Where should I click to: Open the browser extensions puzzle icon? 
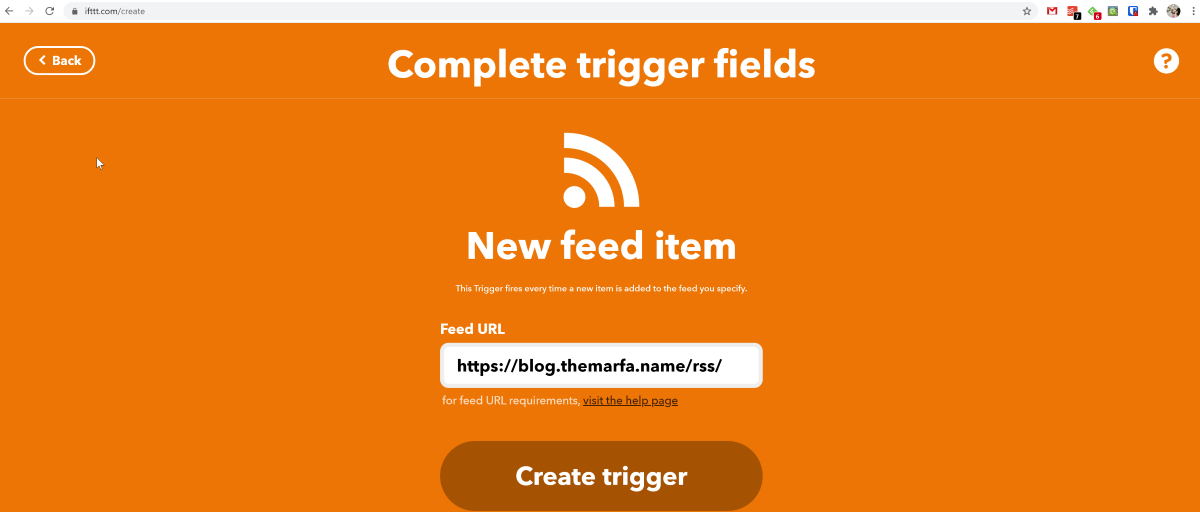pos(1153,11)
